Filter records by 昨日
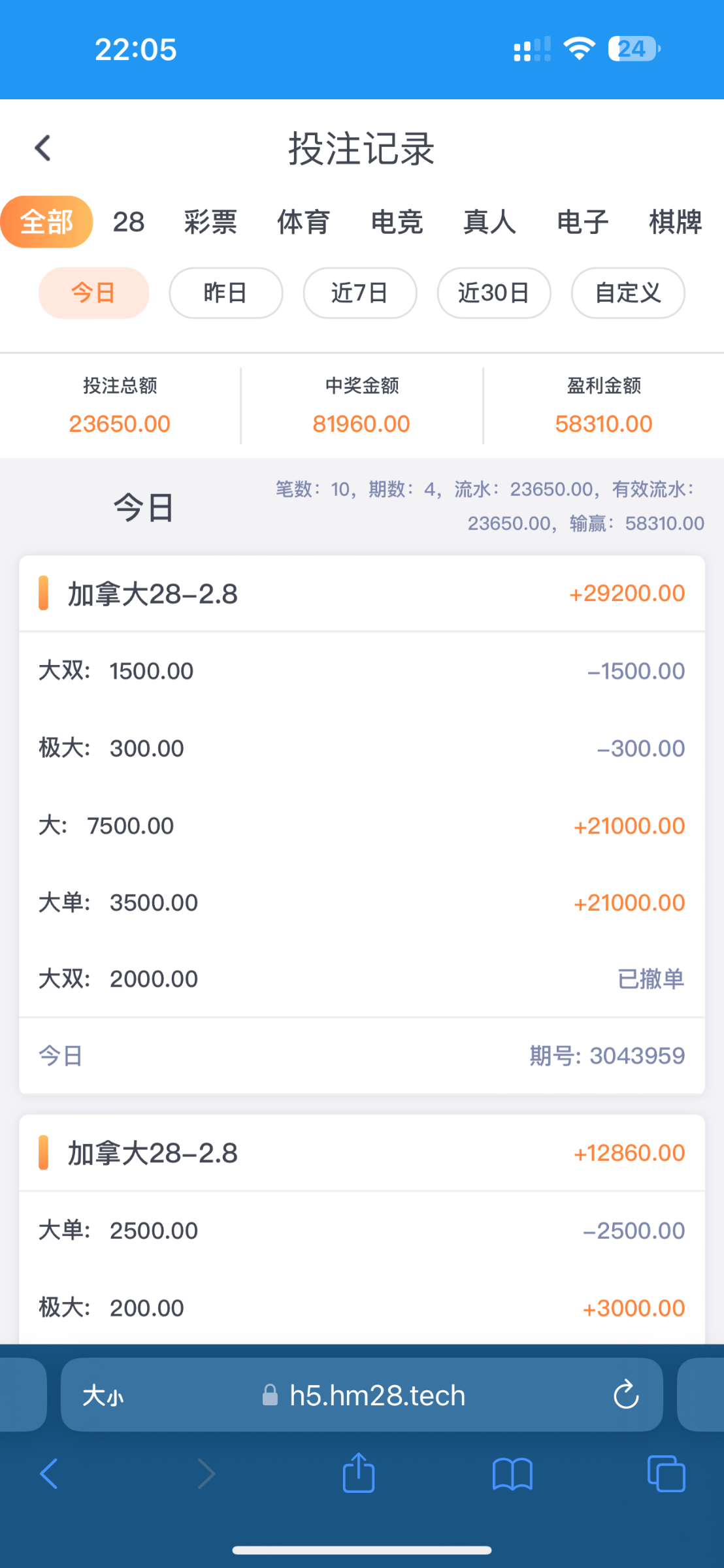724x1568 pixels. click(x=225, y=293)
